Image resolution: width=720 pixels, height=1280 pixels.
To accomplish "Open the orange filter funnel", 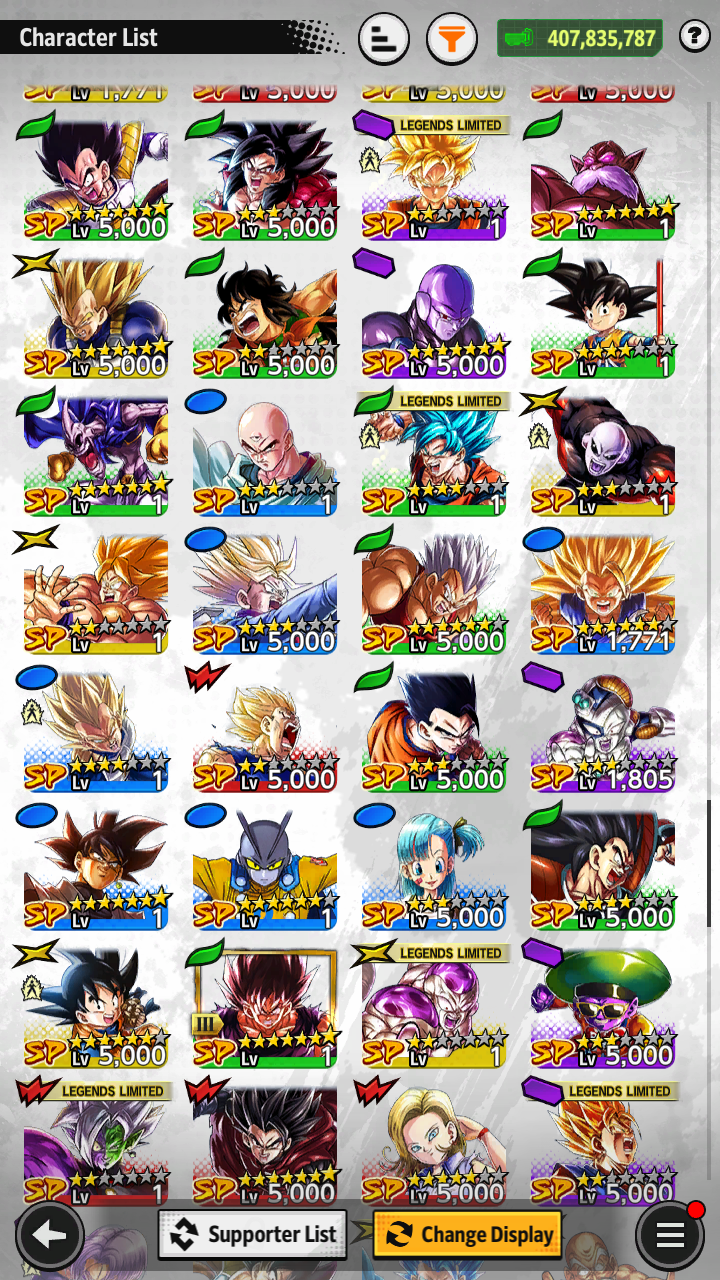I will pyautogui.click(x=452, y=39).
